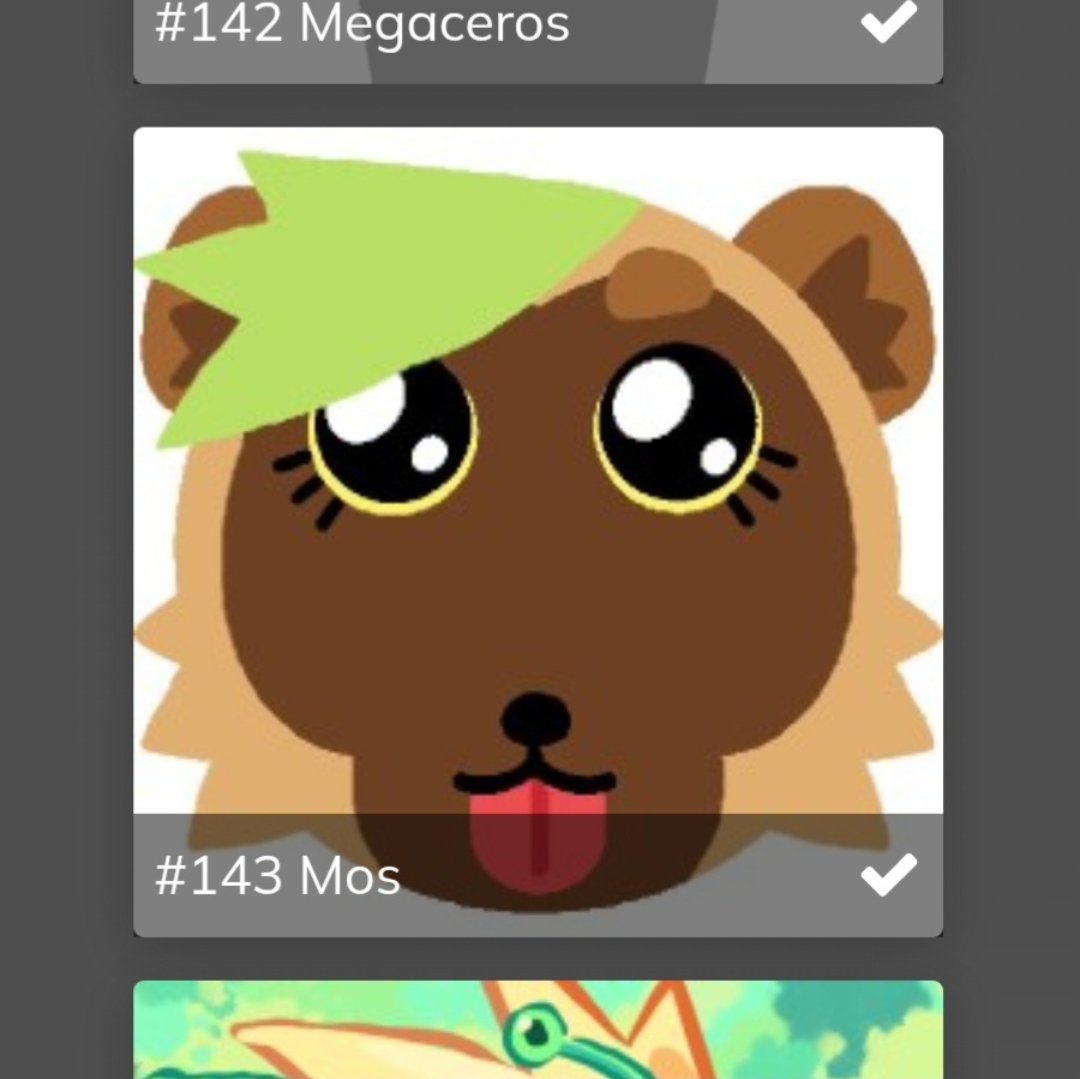Open the #143 Mos card
The width and height of the screenshot is (1080, 1079).
[538, 530]
